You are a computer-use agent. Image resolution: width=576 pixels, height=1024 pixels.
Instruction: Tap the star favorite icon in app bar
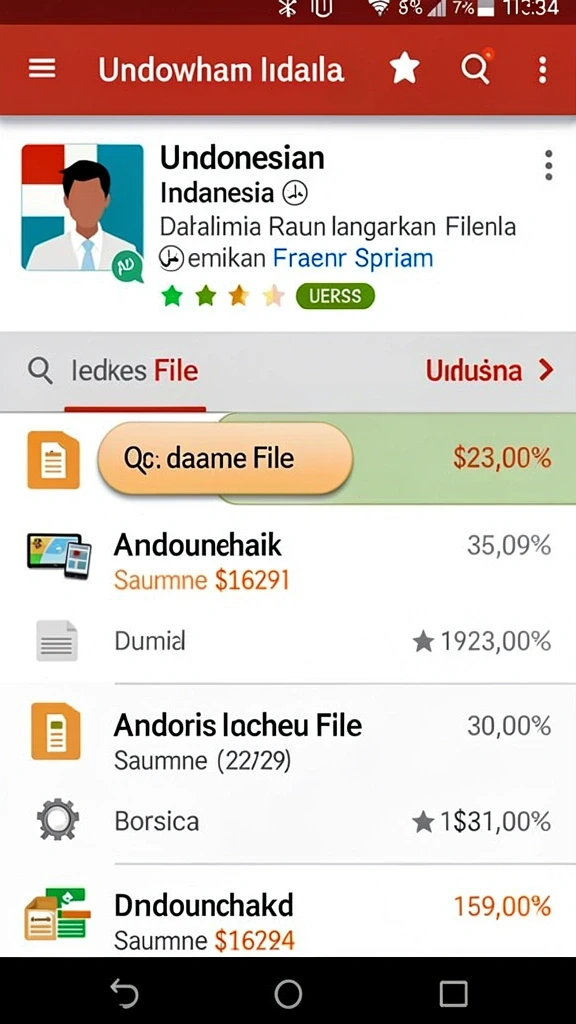click(405, 69)
